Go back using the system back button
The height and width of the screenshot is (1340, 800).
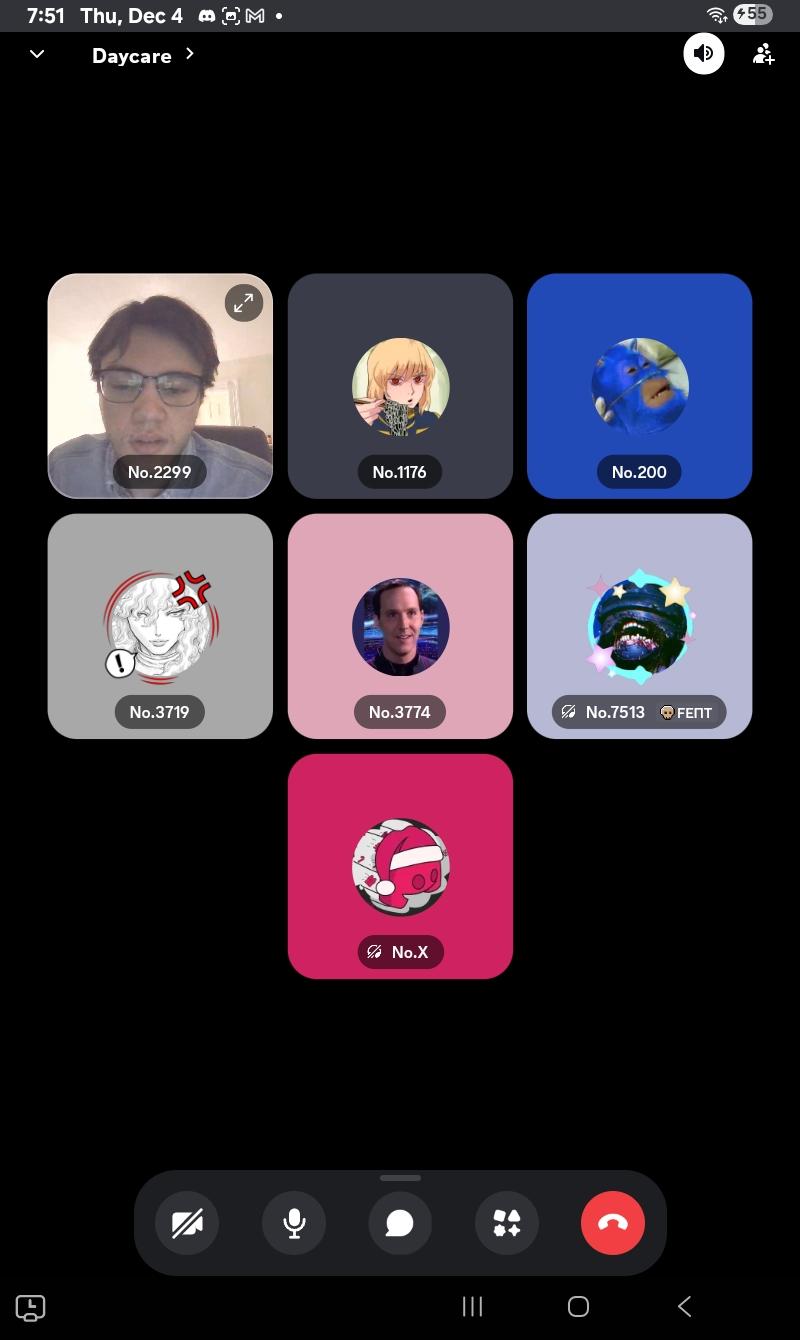tap(684, 1306)
